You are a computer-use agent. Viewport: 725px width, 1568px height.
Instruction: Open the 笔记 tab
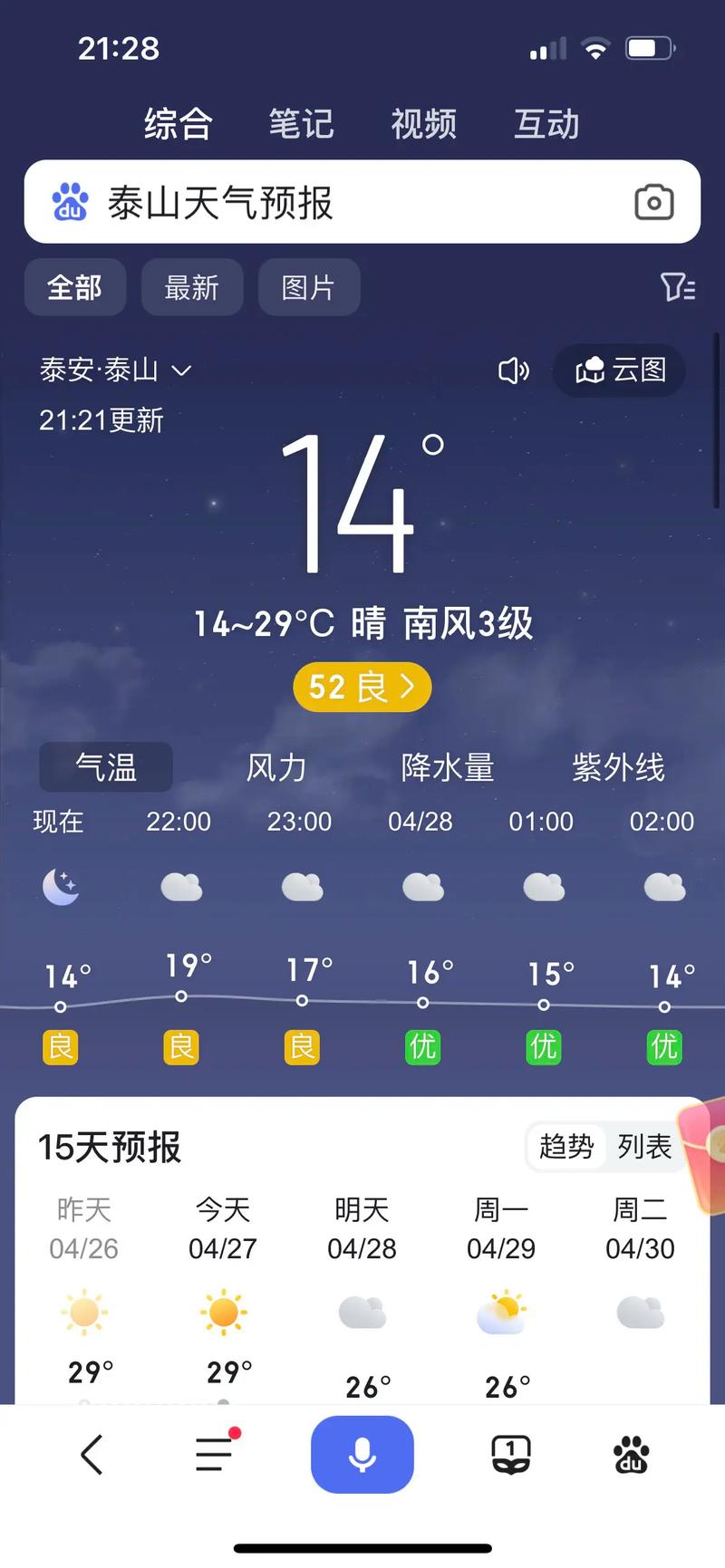pos(301,124)
